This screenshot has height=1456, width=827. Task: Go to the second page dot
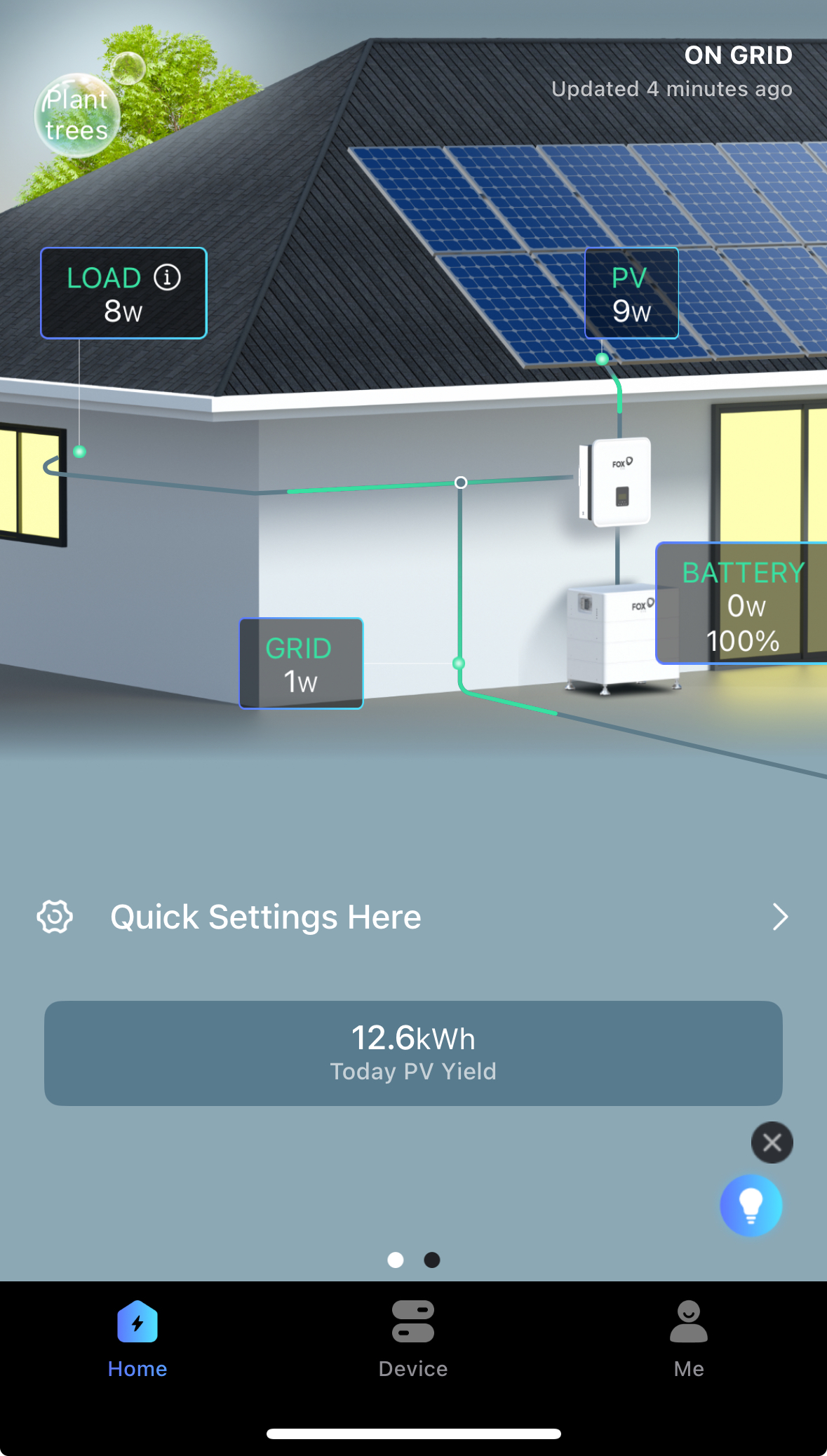tap(432, 1260)
